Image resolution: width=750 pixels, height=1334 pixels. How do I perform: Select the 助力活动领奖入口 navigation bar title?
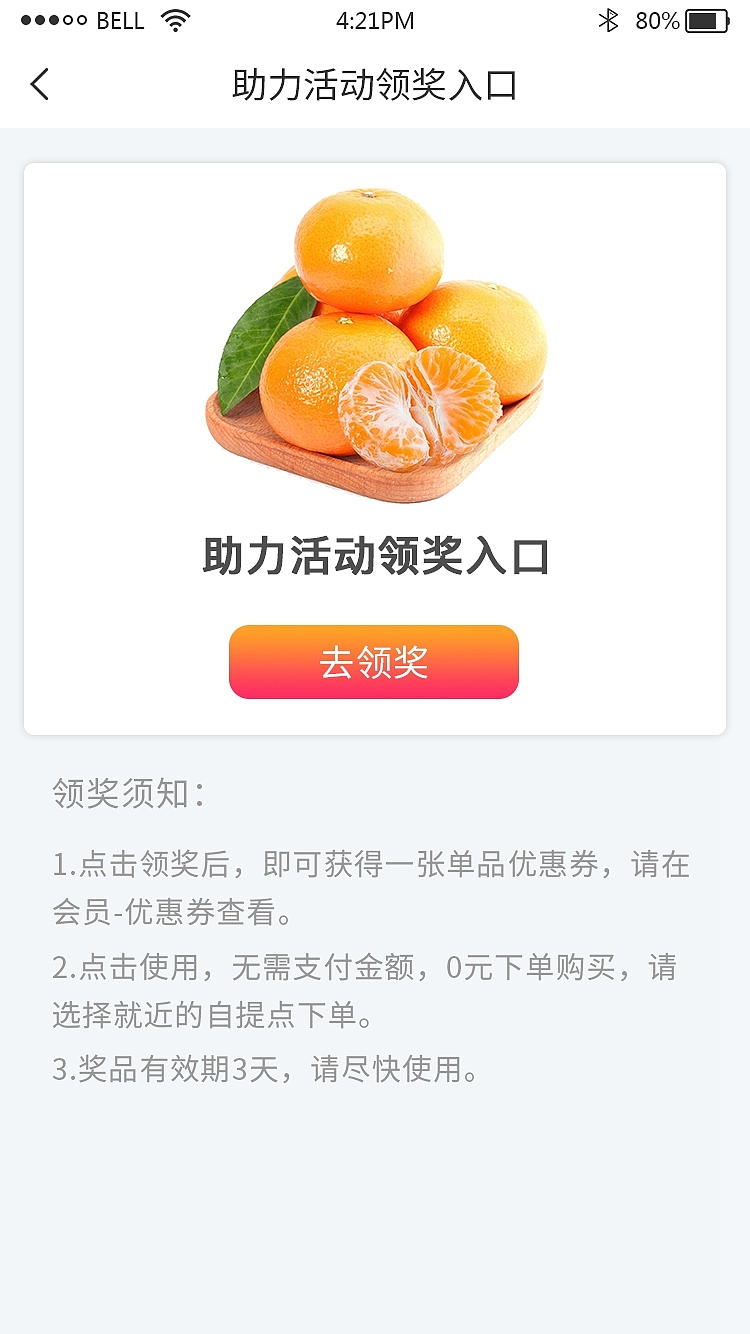tap(373, 85)
